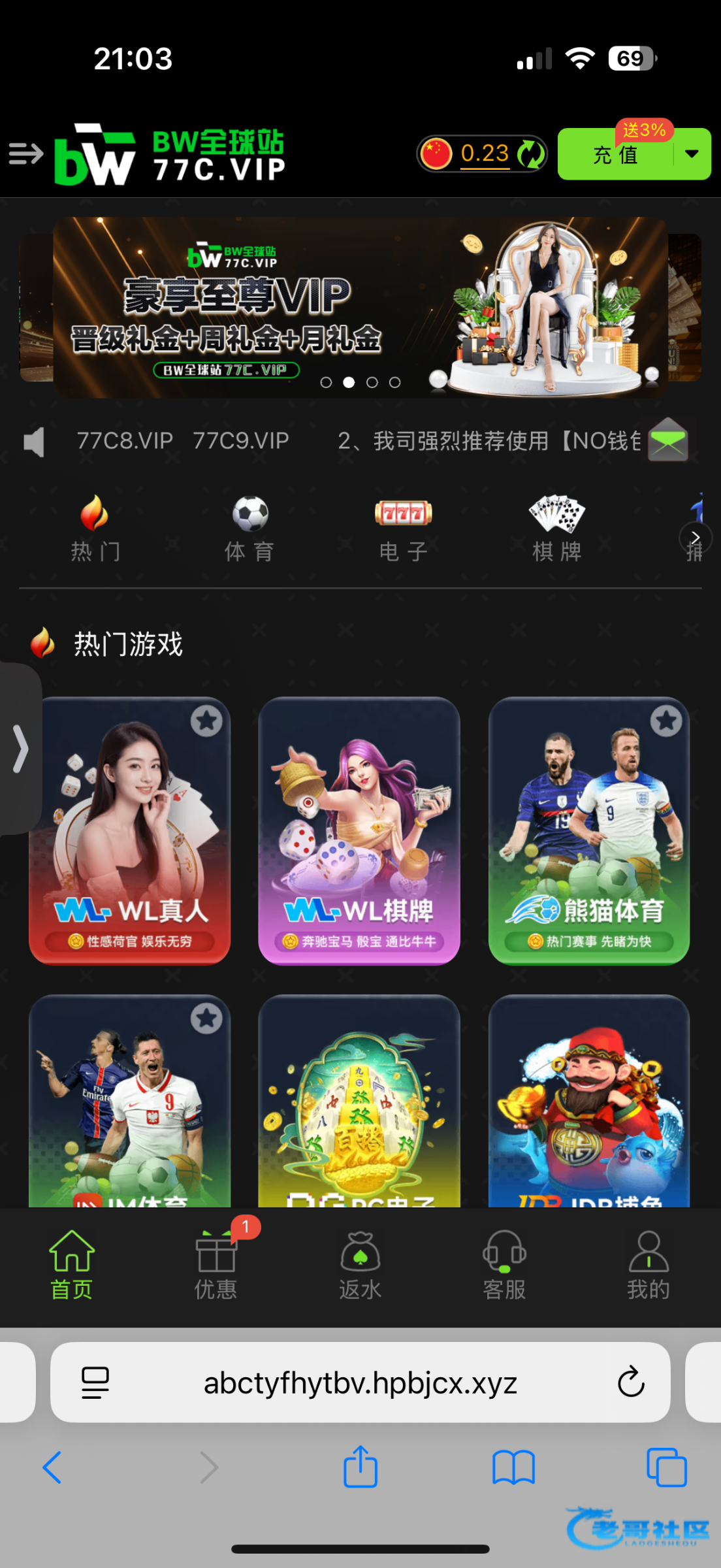
Task: Show more categories with the right chevron
Action: coord(695,537)
